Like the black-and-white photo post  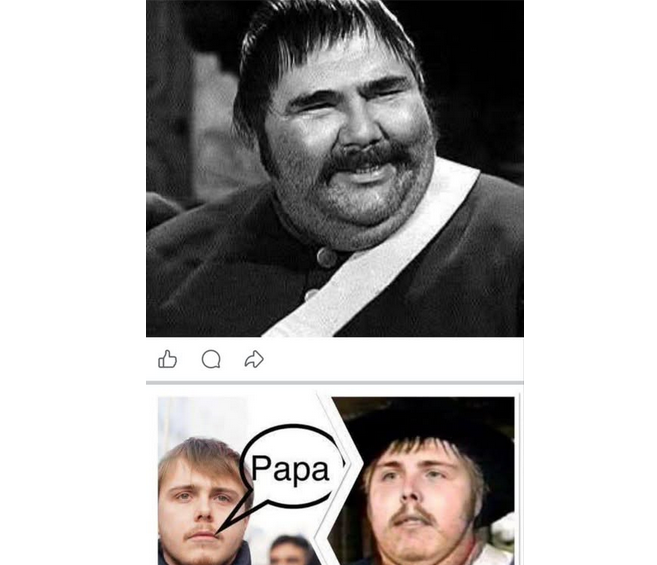pos(168,359)
